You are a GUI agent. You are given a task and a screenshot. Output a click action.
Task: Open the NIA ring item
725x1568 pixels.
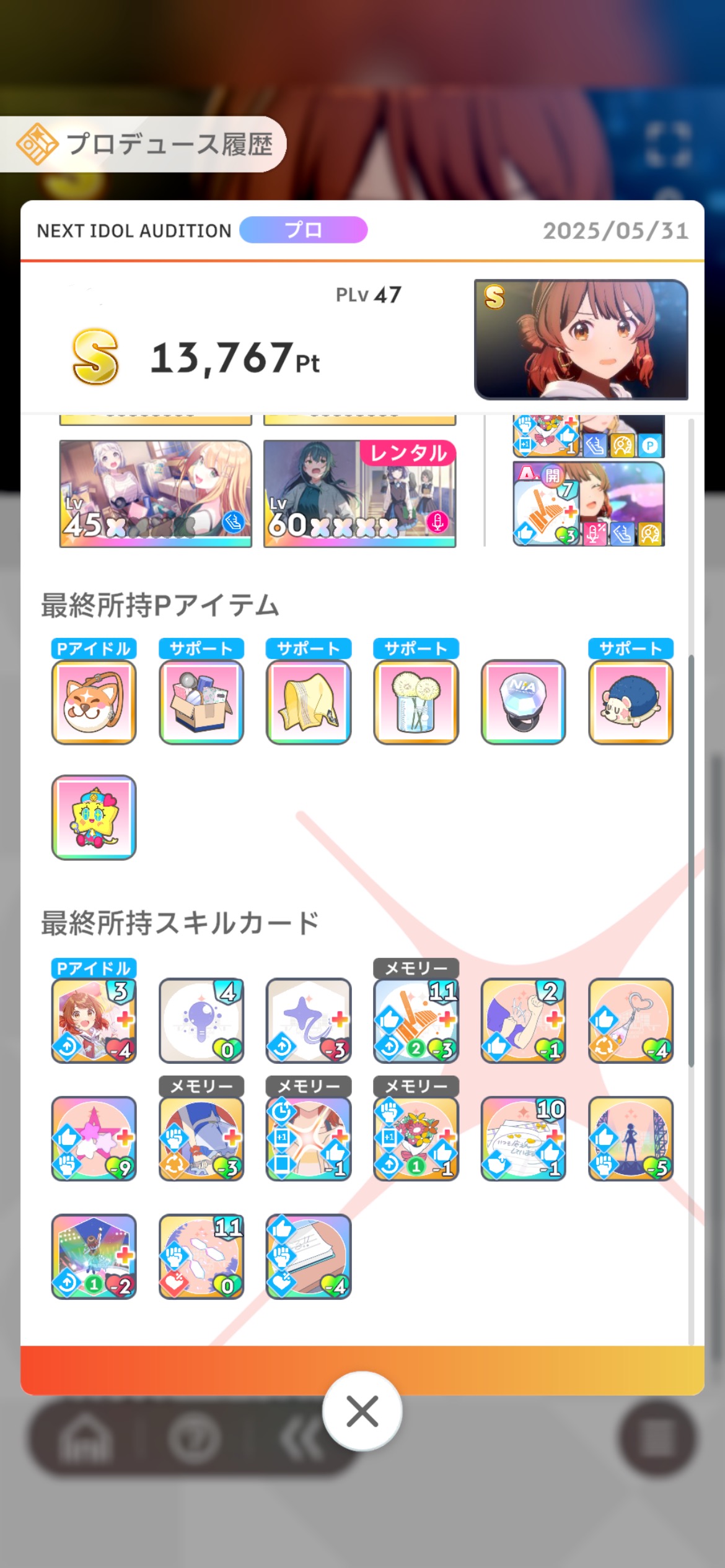click(x=523, y=702)
